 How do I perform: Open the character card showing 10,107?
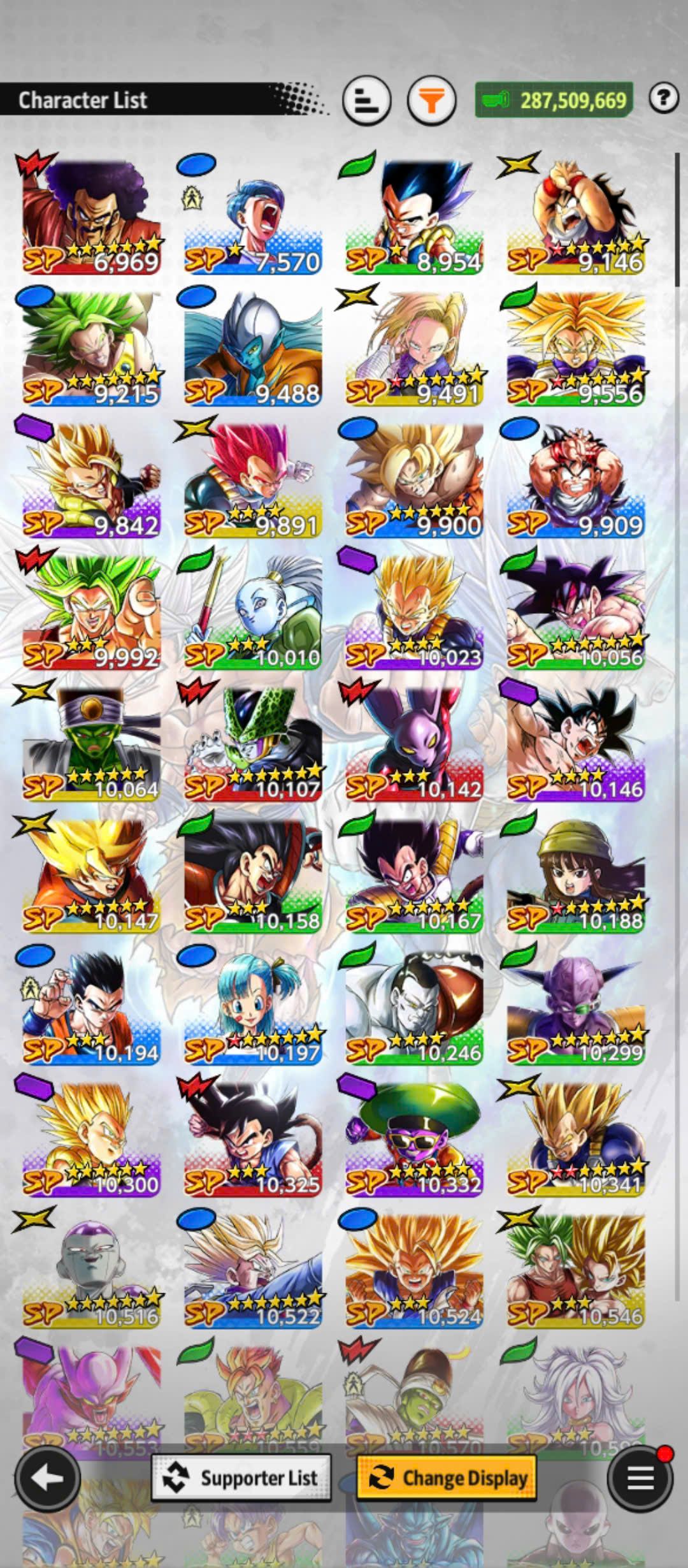pos(253,744)
